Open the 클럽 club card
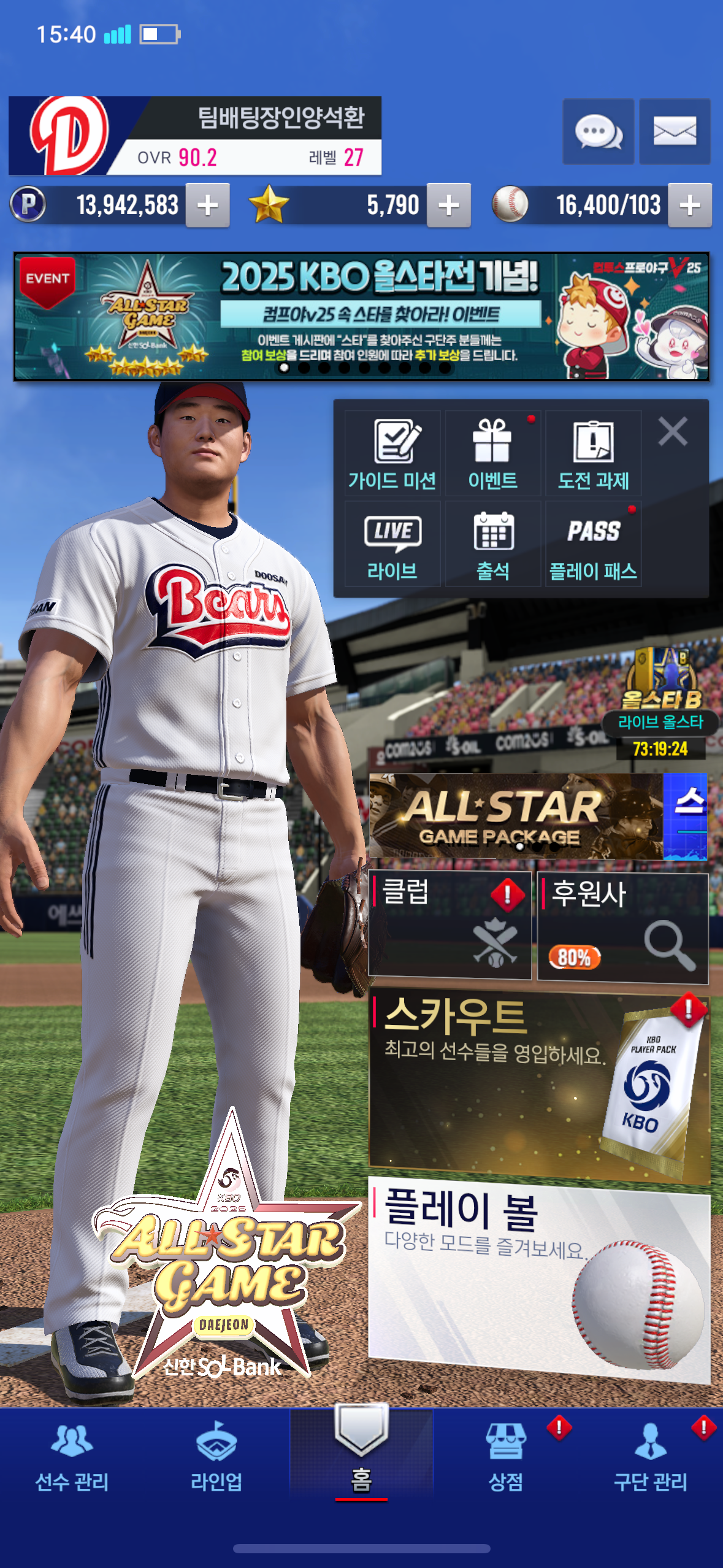 click(449, 925)
